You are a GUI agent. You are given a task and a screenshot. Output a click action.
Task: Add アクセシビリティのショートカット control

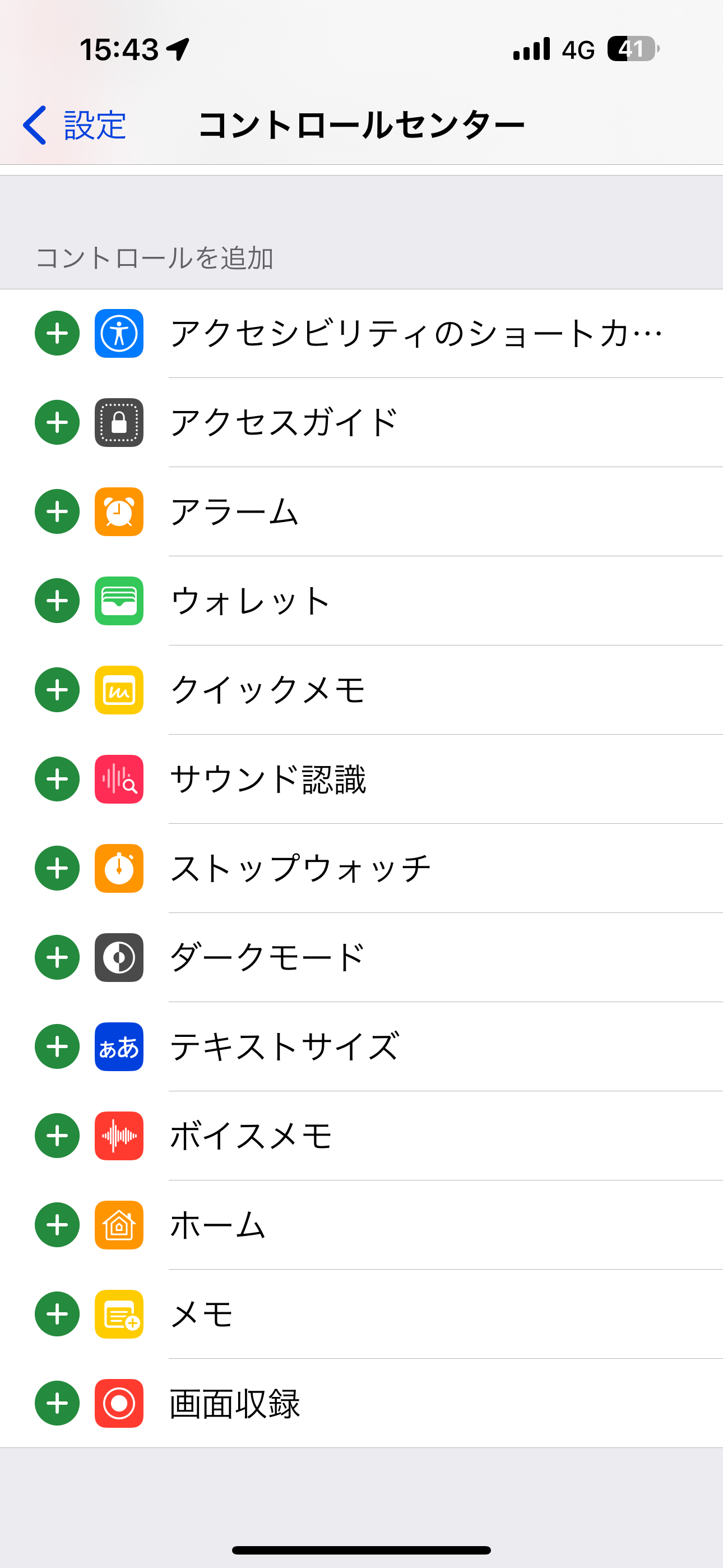[x=57, y=334]
